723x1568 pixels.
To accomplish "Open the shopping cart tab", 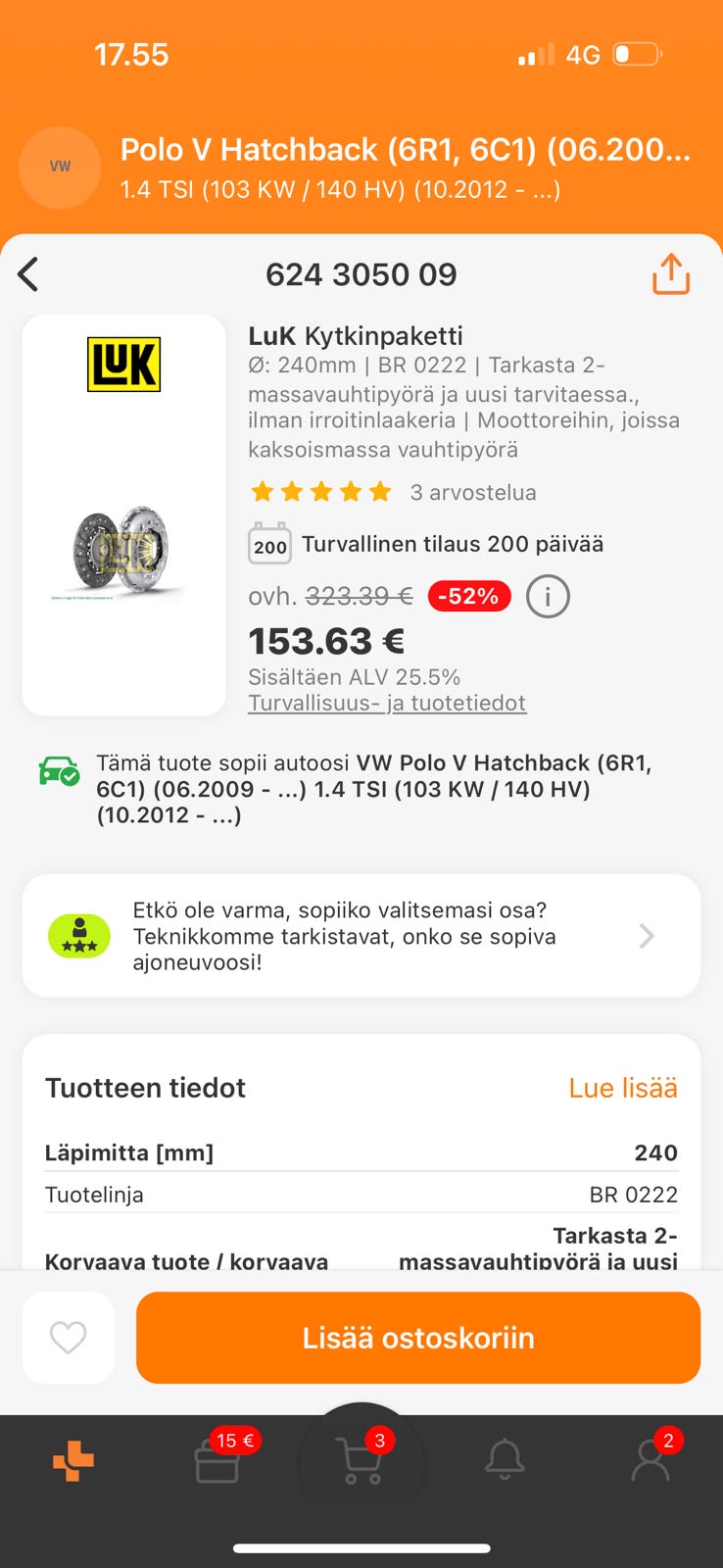I will click(x=360, y=1461).
